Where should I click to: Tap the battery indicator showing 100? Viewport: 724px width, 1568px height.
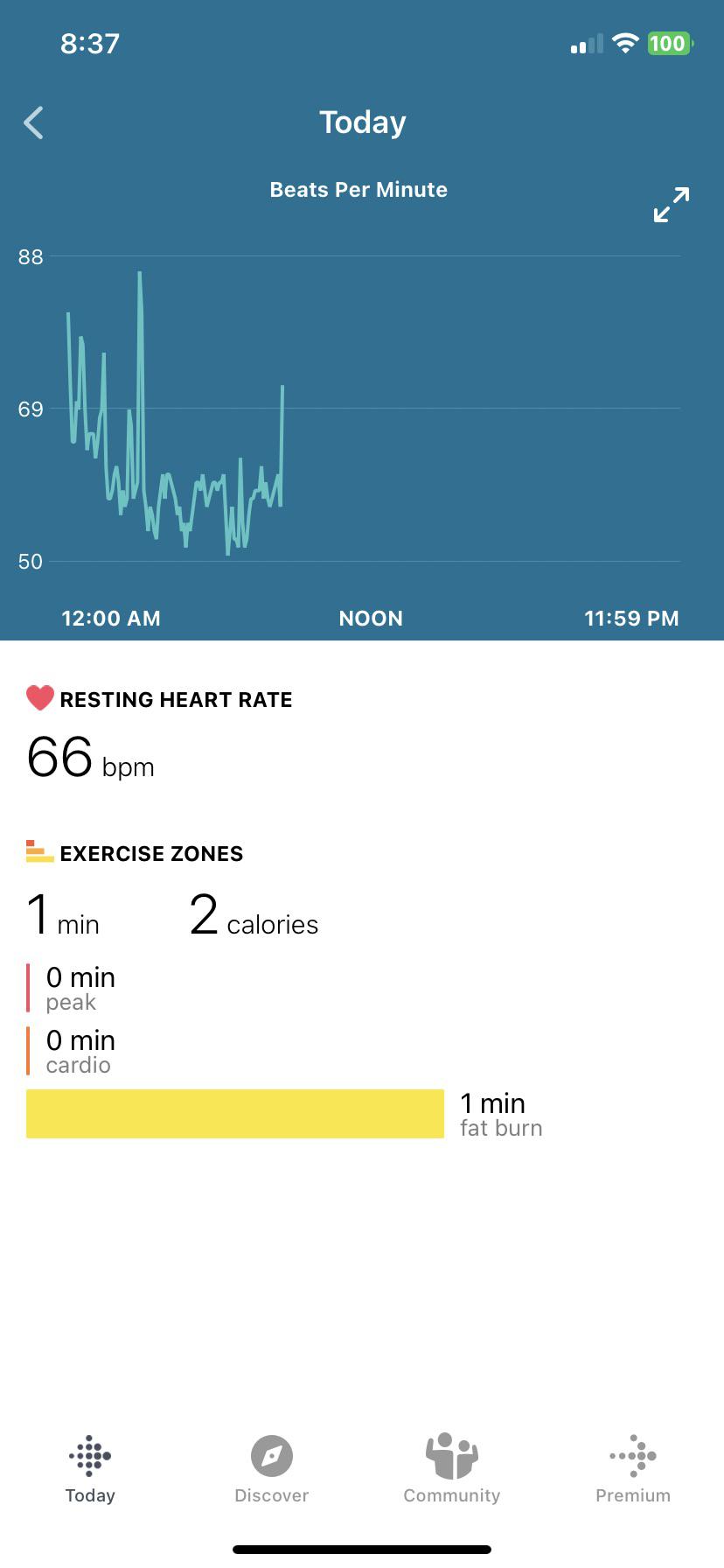tap(666, 43)
